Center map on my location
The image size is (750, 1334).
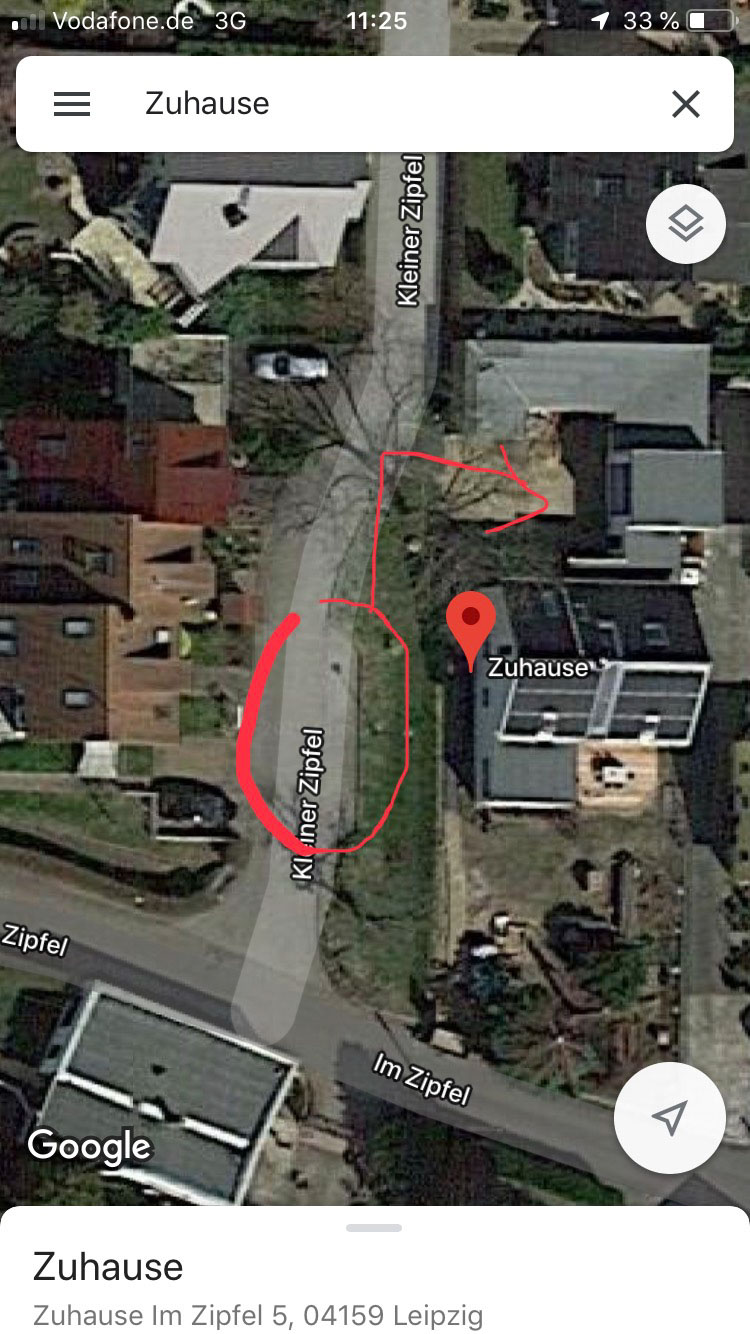click(669, 1118)
